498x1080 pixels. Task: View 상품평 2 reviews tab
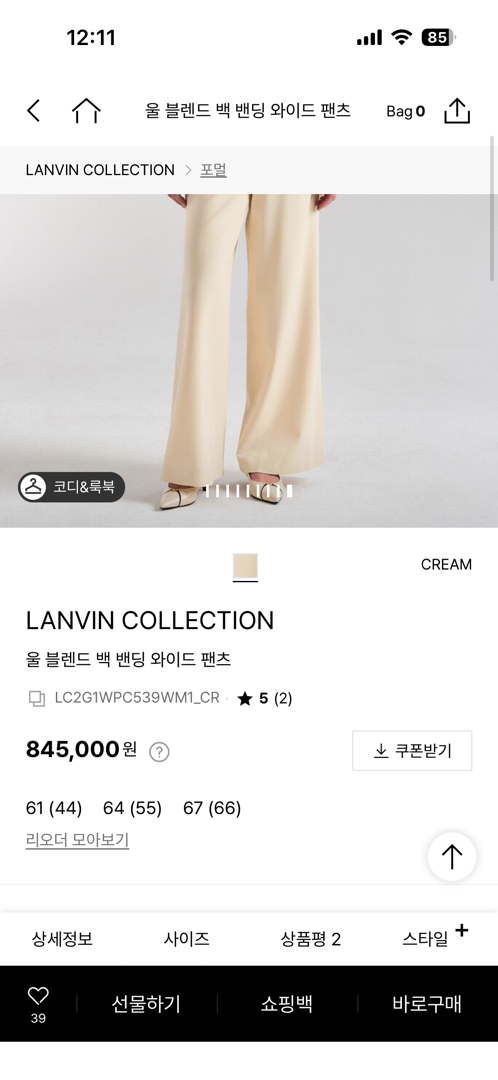[311, 939]
